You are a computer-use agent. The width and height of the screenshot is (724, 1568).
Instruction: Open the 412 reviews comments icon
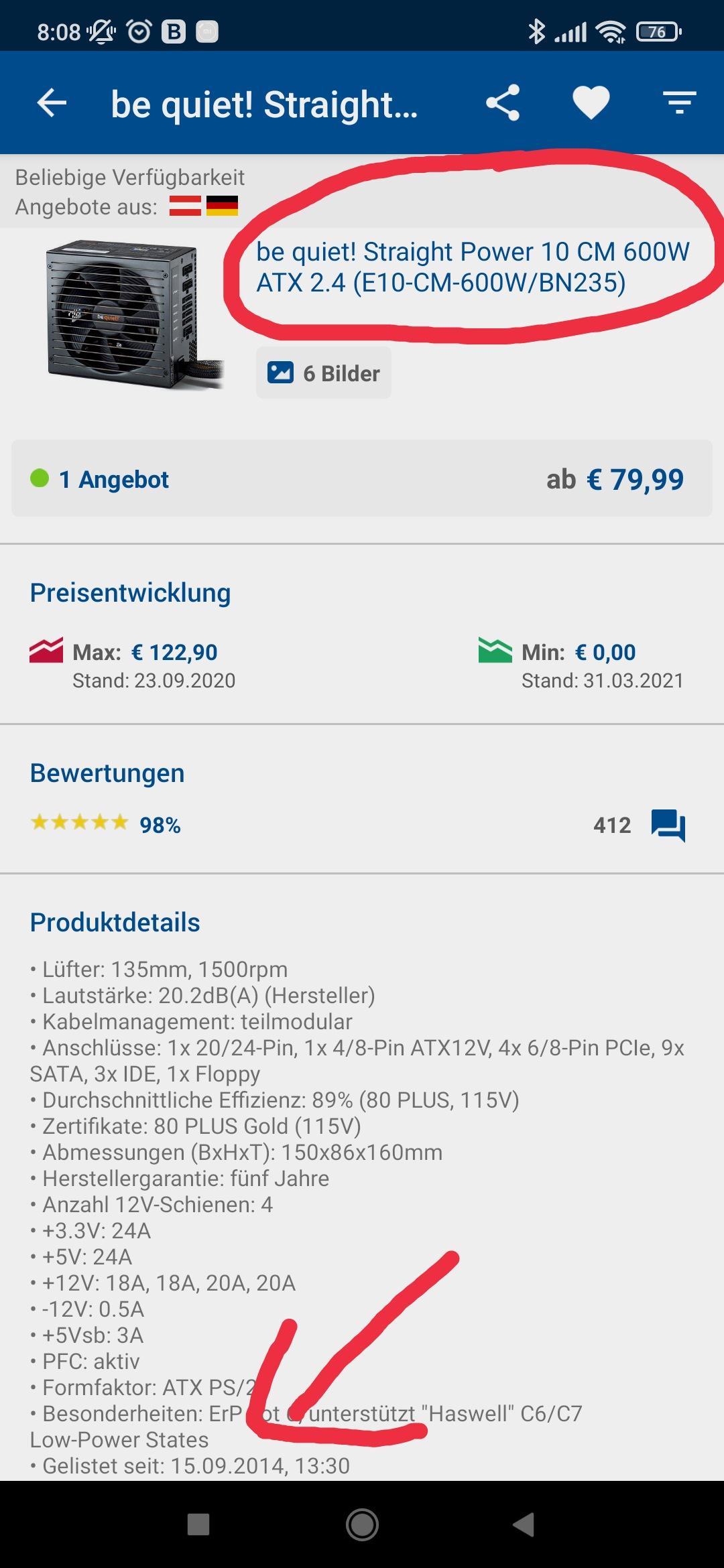[x=668, y=825]
